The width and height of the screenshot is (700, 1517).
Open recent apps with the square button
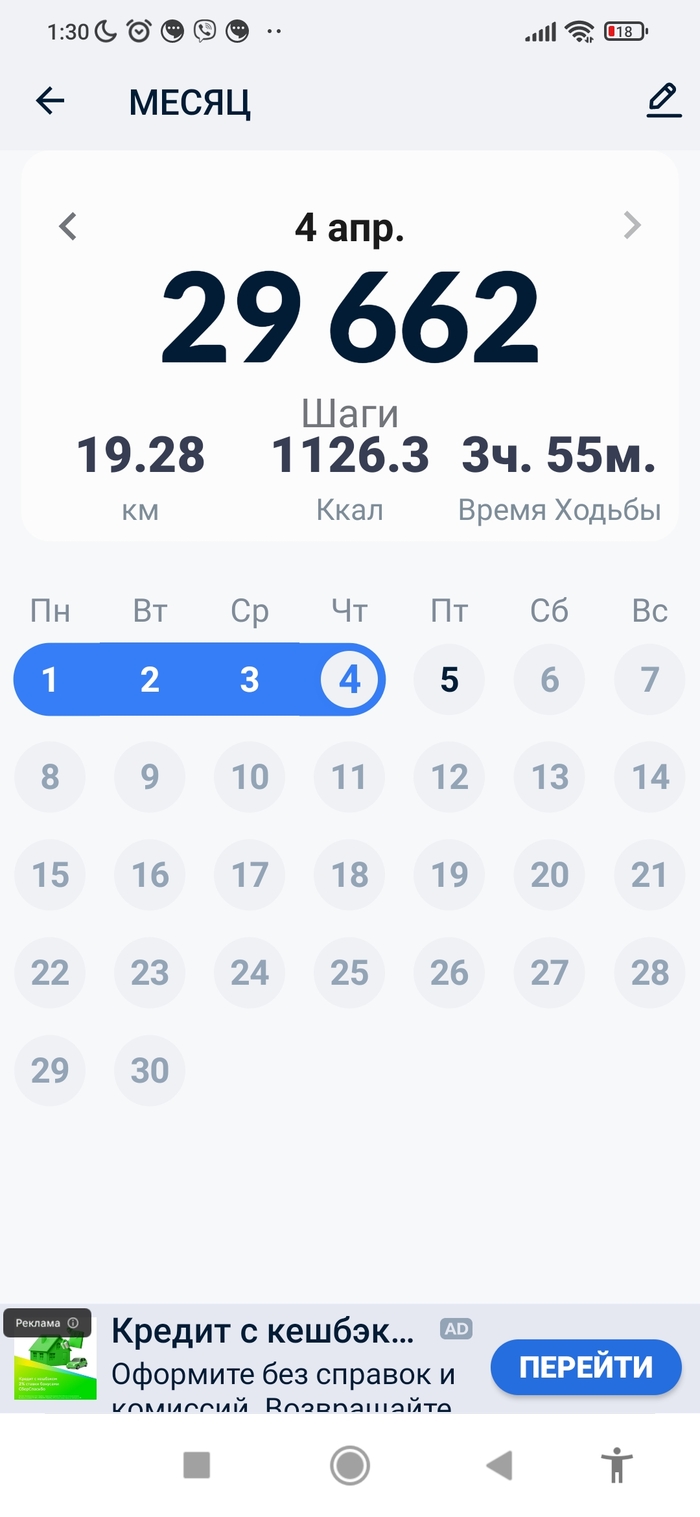[197, 1466]
